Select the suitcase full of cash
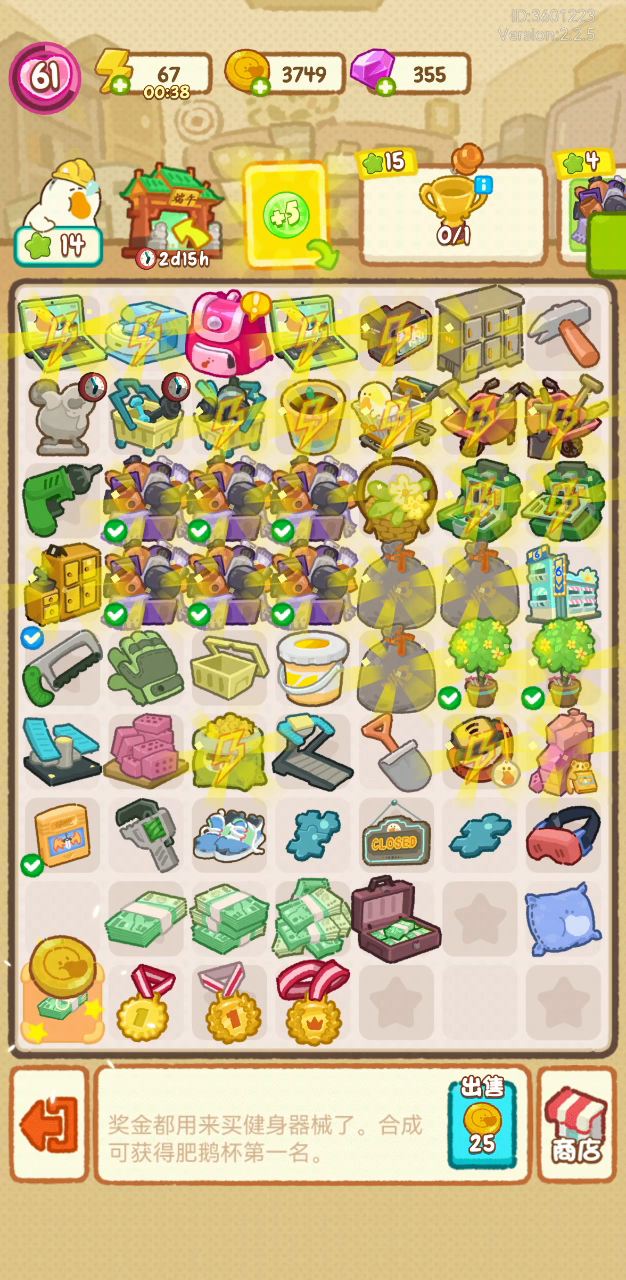Viewport: 626px width, 1280px height. click(x=396, y=918)
